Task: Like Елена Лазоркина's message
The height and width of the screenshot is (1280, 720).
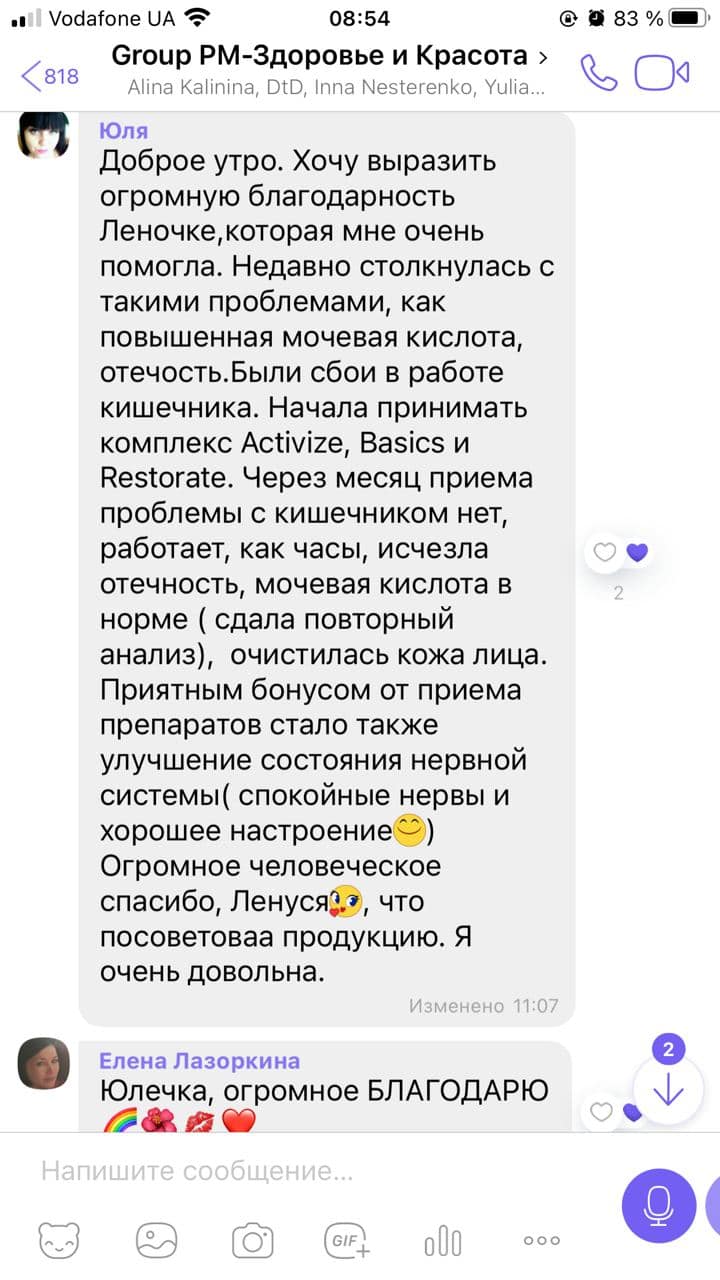Action: click(x=601, y=1112)
